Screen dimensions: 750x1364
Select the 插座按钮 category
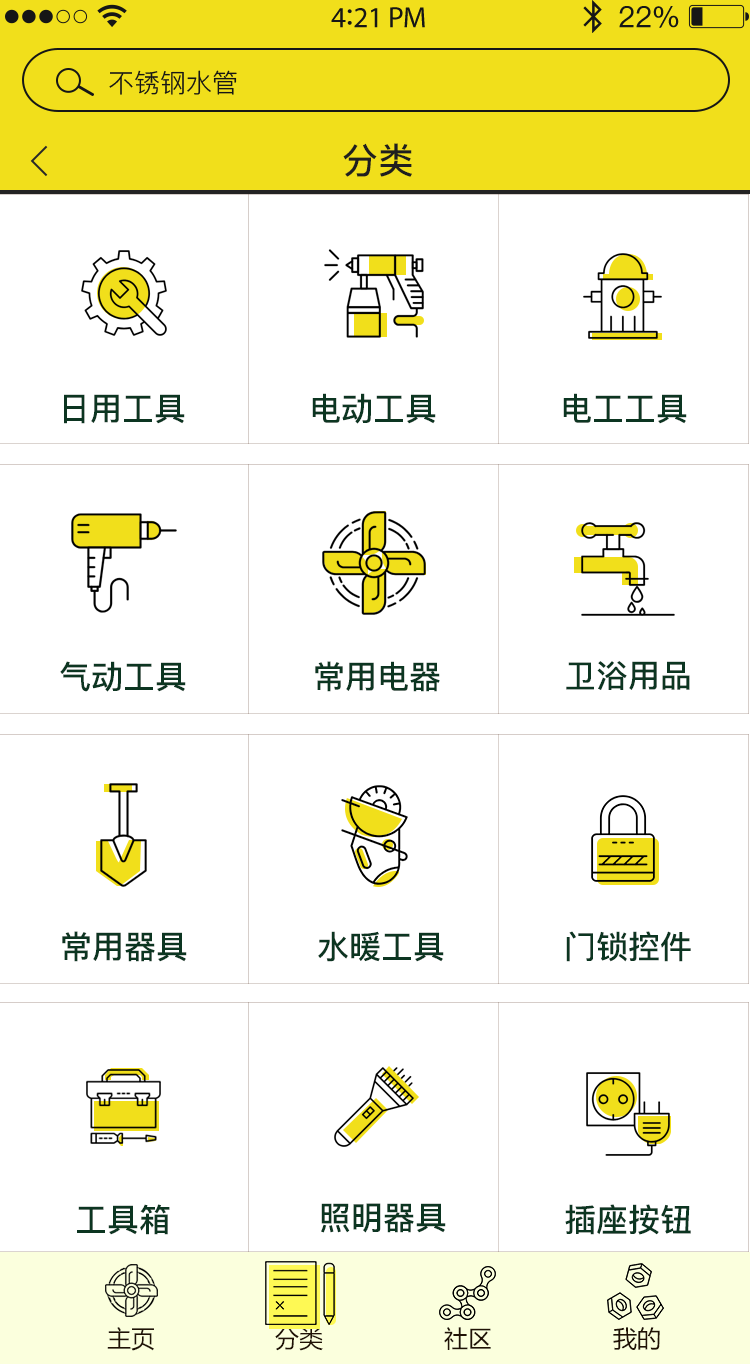[x=623, y=1127]
